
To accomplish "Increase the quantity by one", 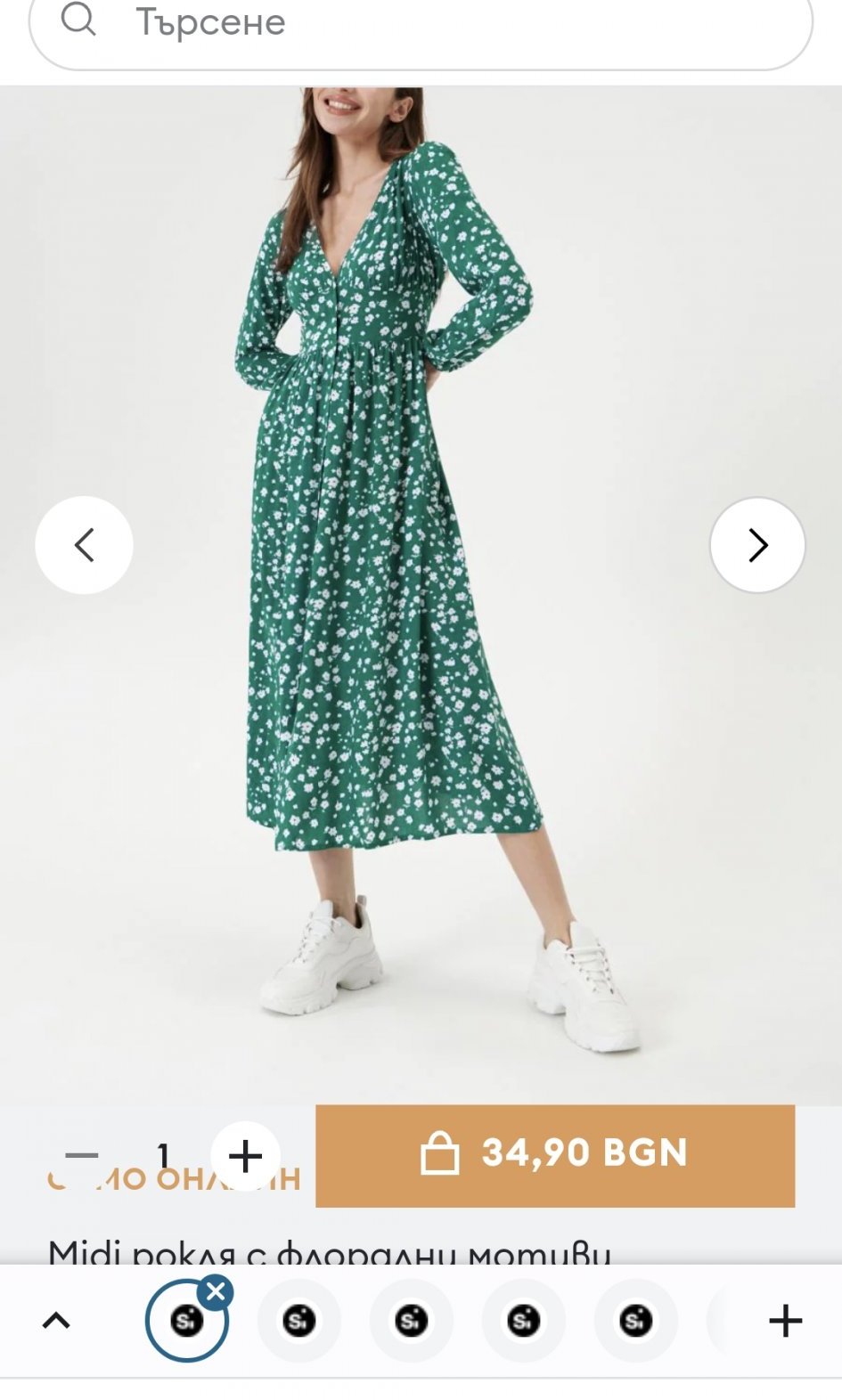I will (x=245, y=1156).
